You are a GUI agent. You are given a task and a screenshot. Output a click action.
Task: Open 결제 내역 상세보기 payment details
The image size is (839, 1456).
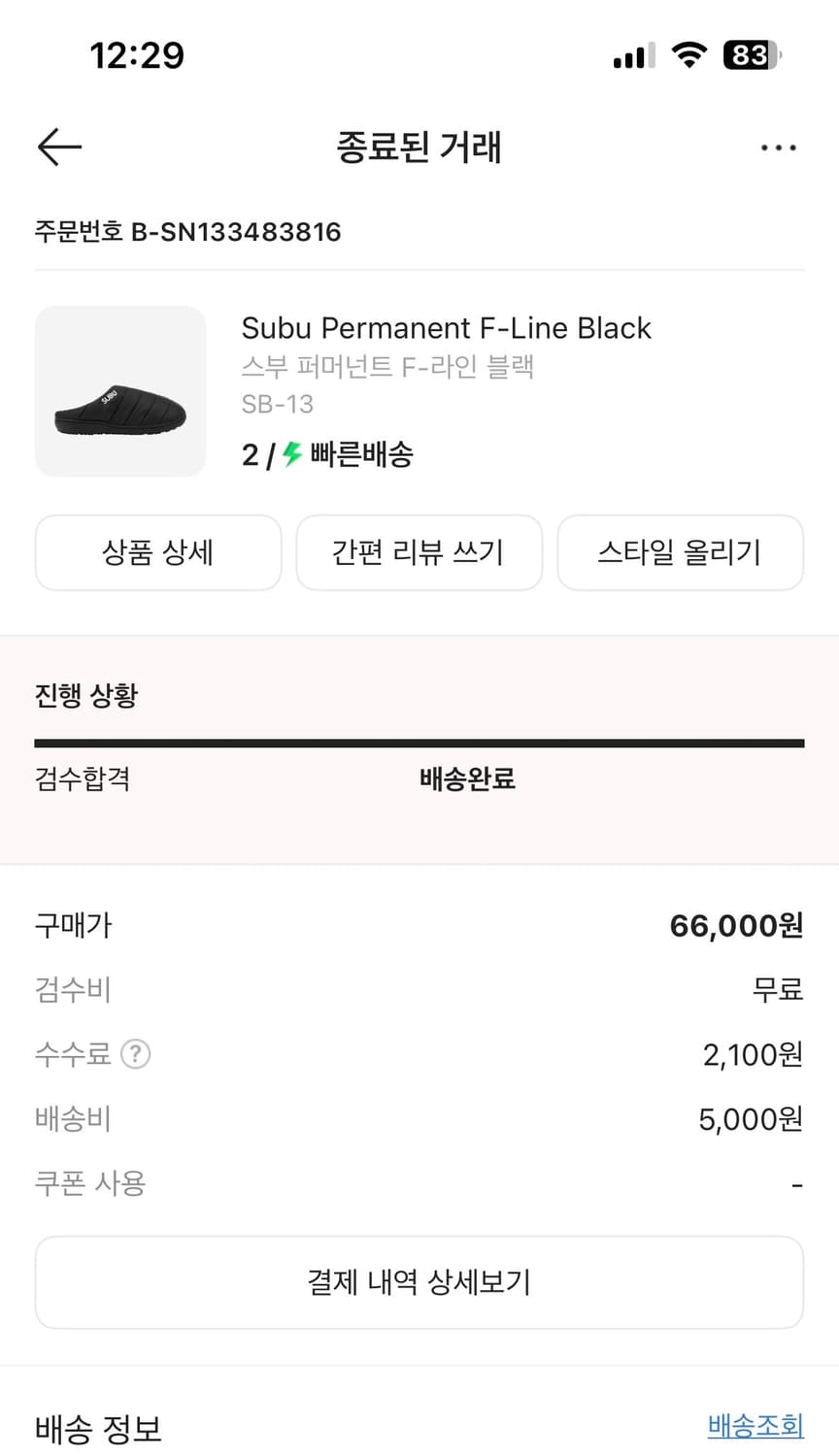419,1282
